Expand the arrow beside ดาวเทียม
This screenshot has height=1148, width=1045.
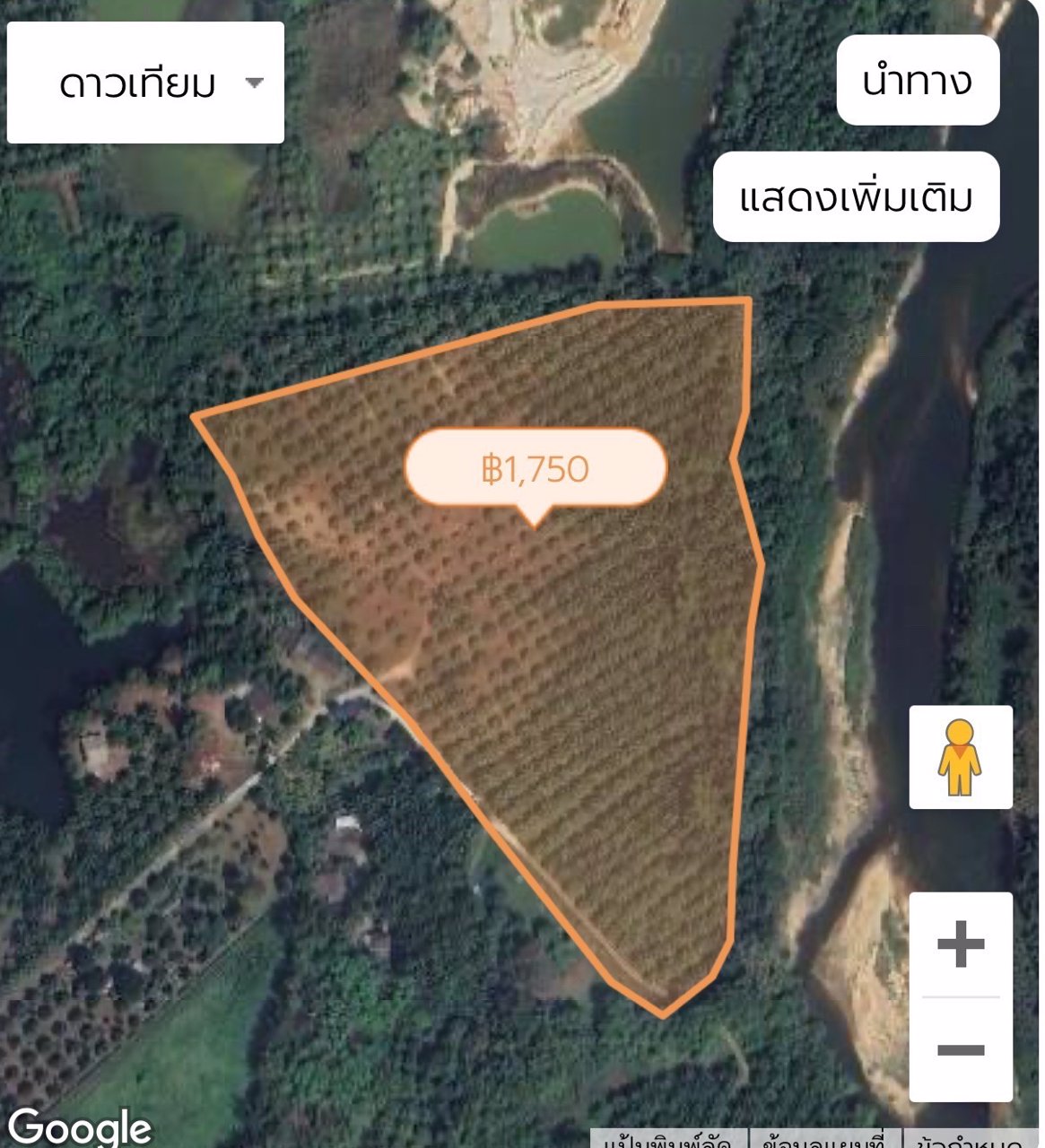[x=256, y=83]
